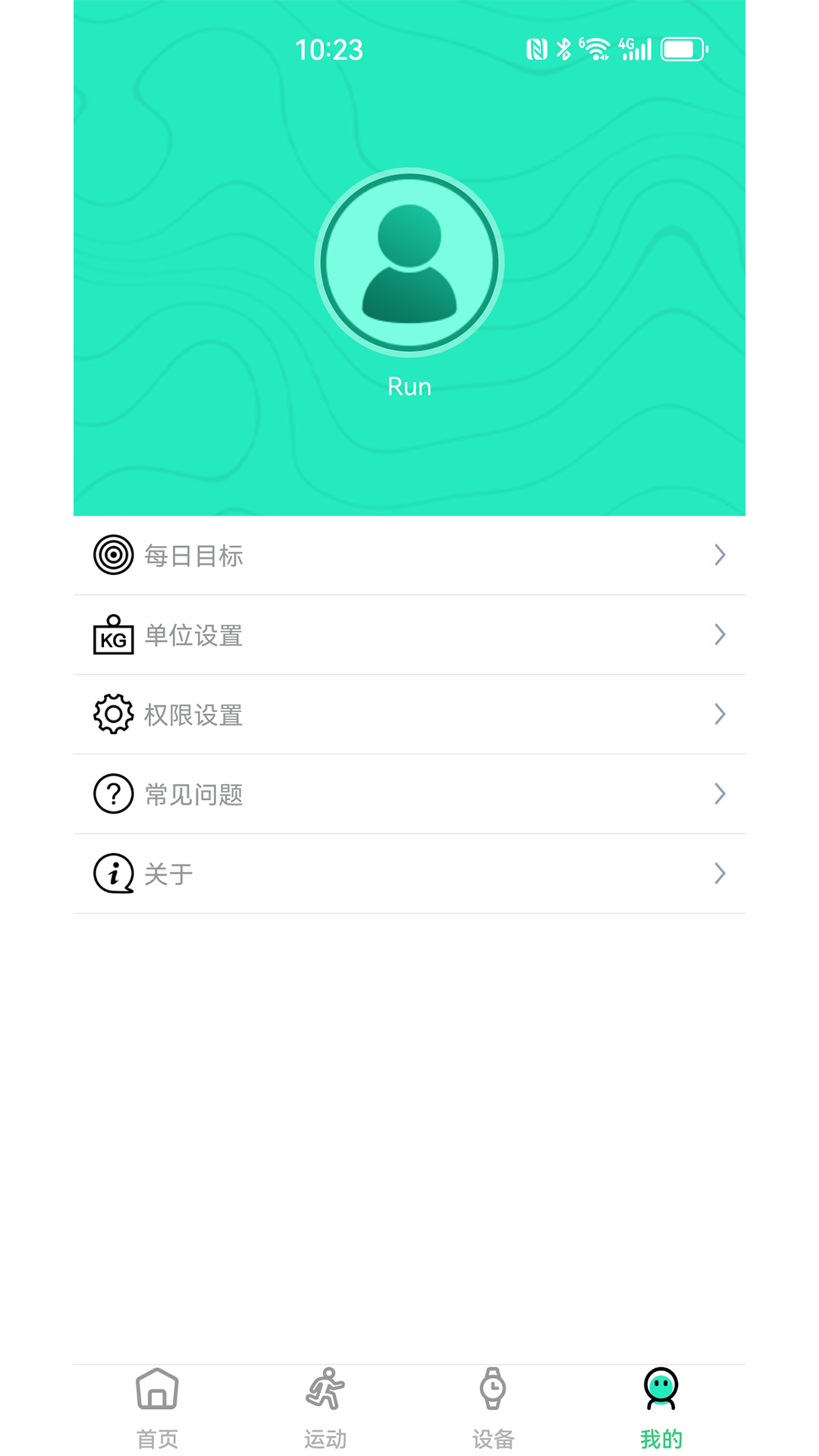Select the 每日目标 target icon

[113, 555]
